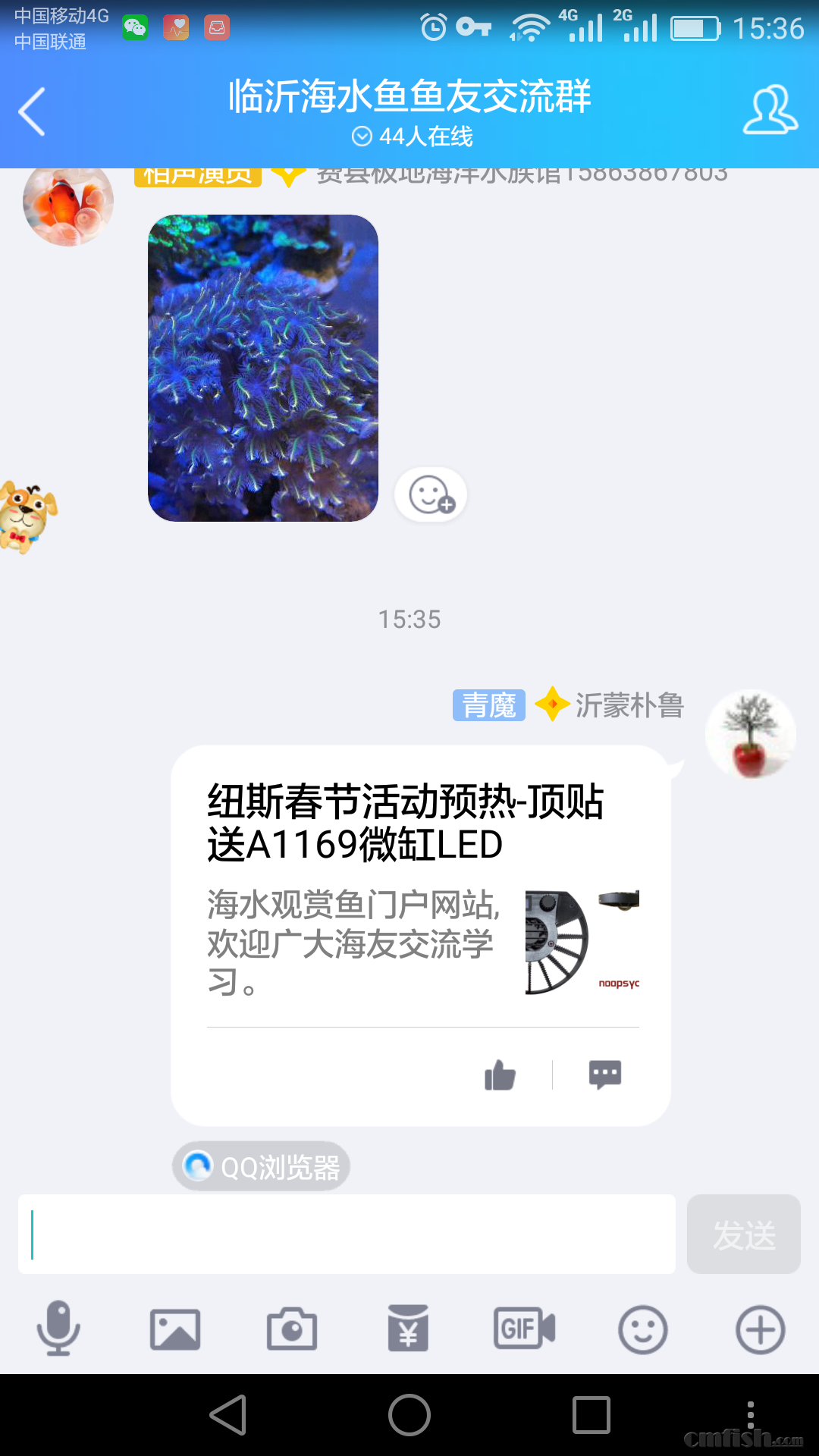819x1456 pixels.
Task: Open emoji sticker panel
Action: click(642, 1329)
